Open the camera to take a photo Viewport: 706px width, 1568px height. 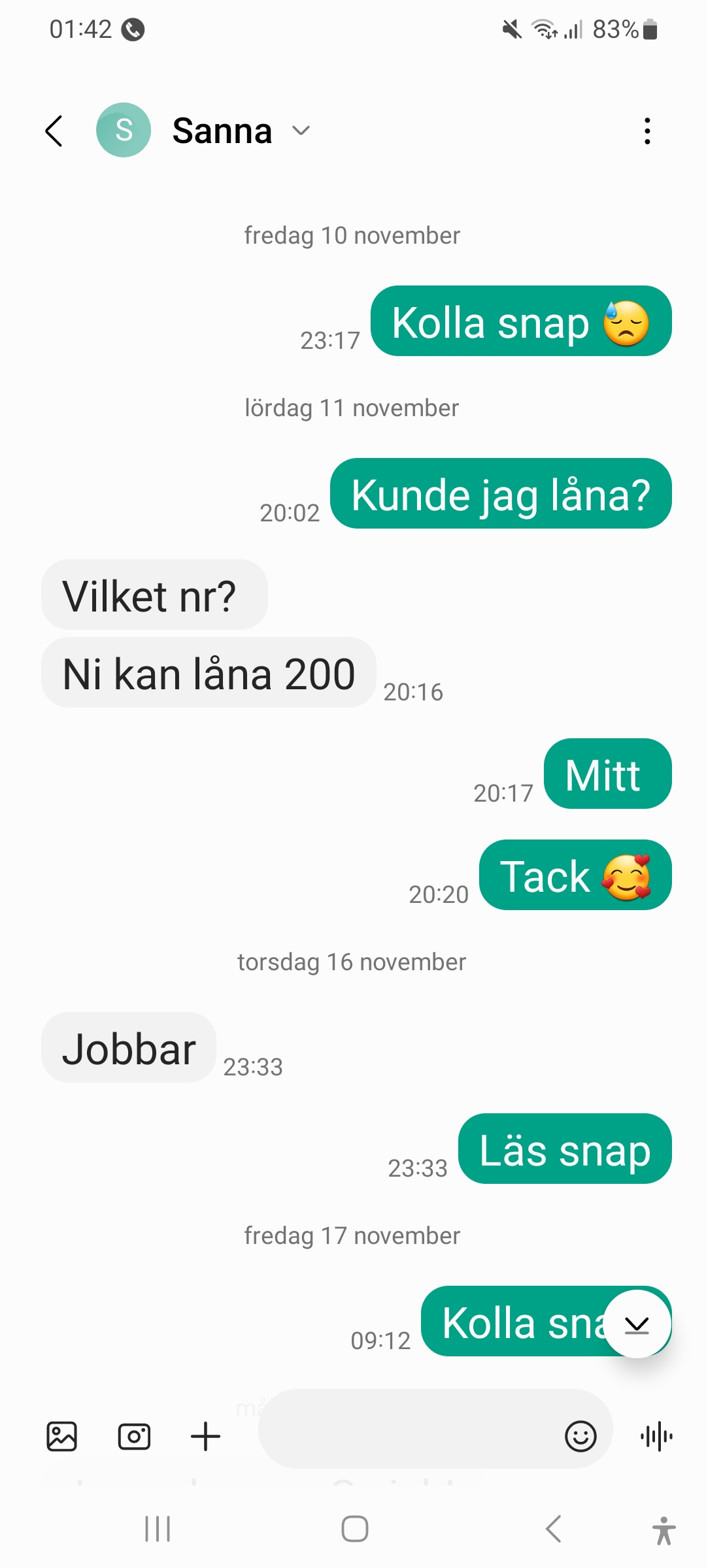134,1437
